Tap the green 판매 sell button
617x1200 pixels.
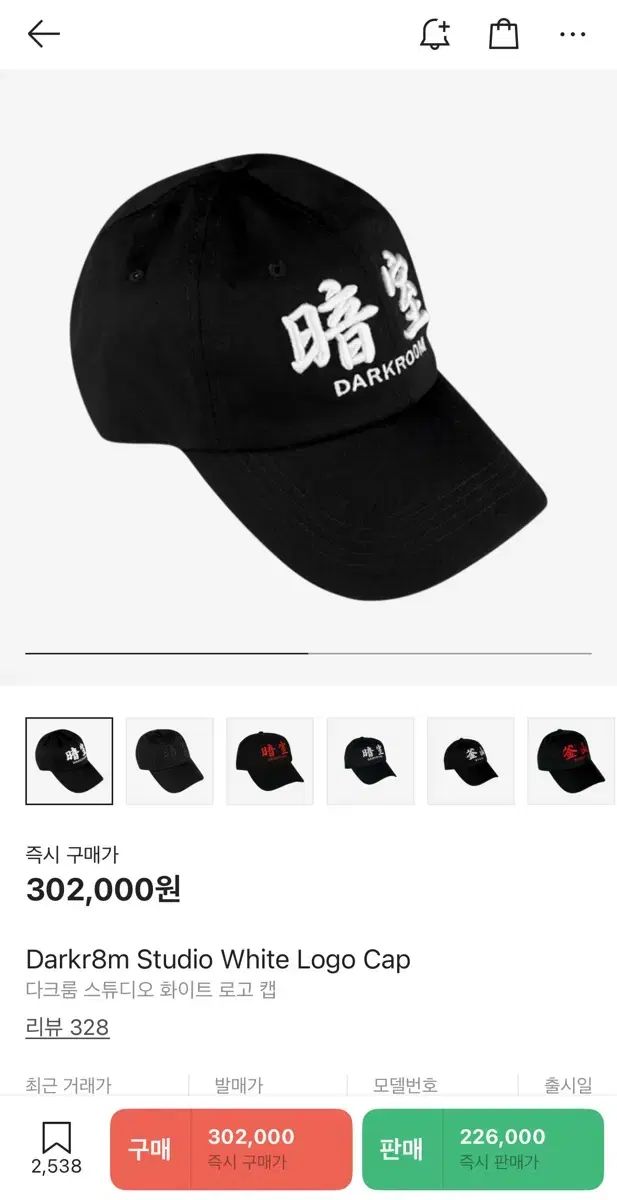click(x=483, y=1149)
